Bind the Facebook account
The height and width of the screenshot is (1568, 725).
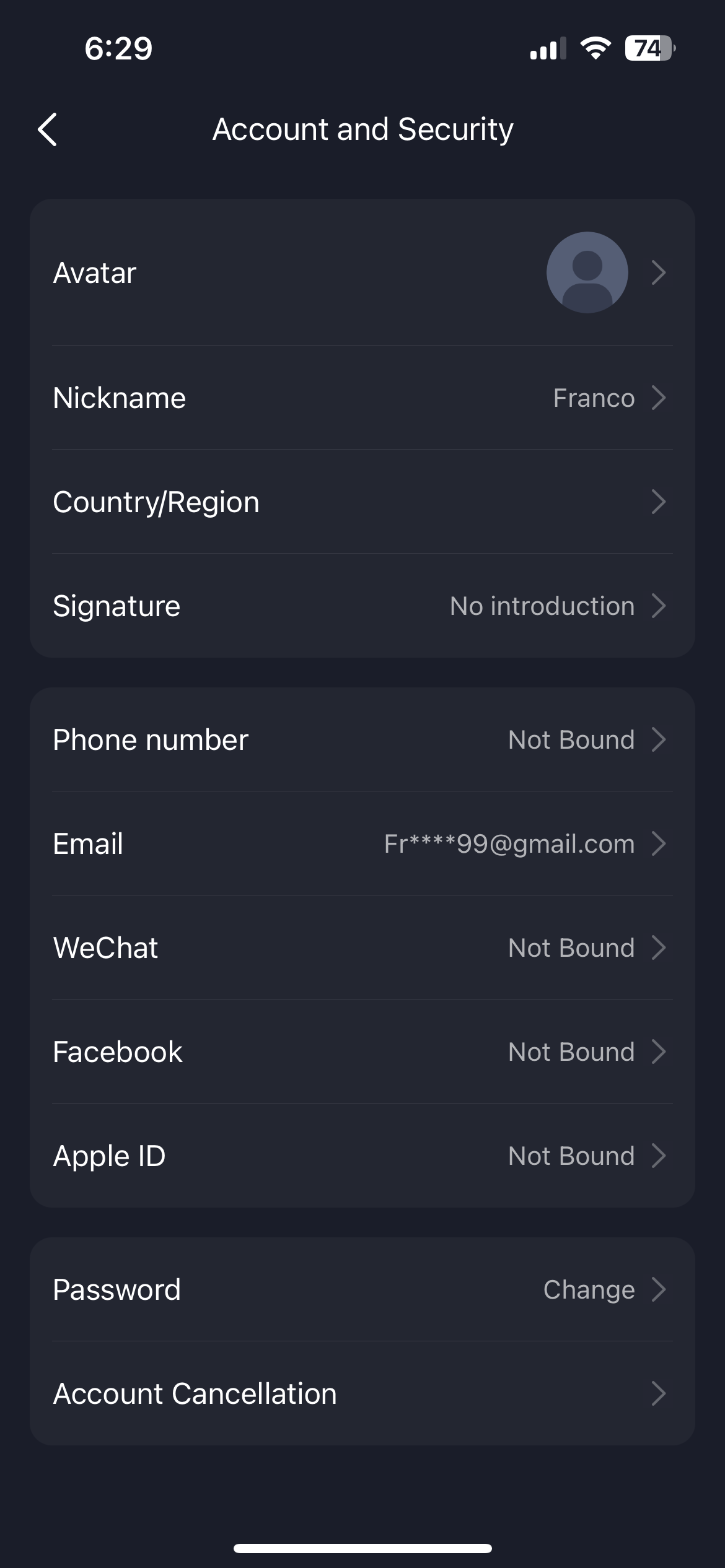click(362, 1052)
